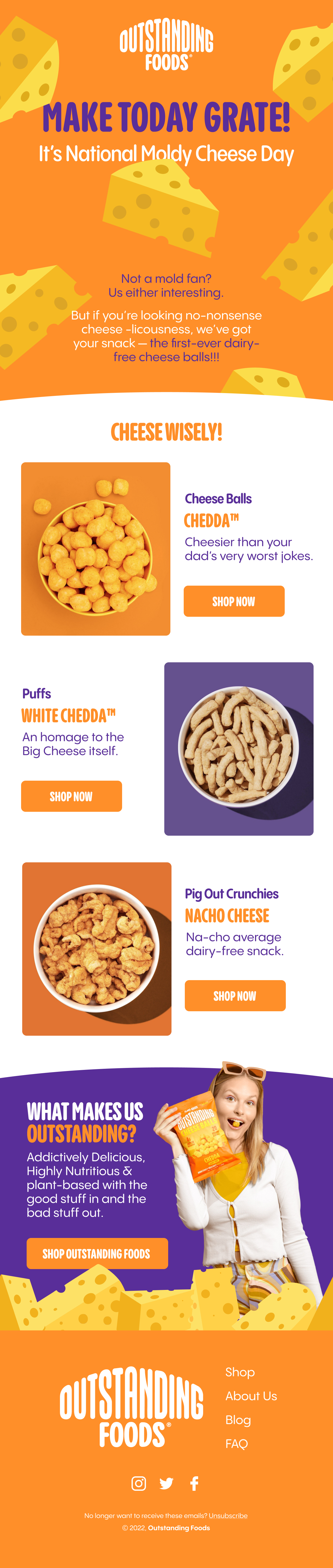Tap Shop Now for Cheese Balls Chedda
Screen dimensions: 333x1568
click(234, 601)
